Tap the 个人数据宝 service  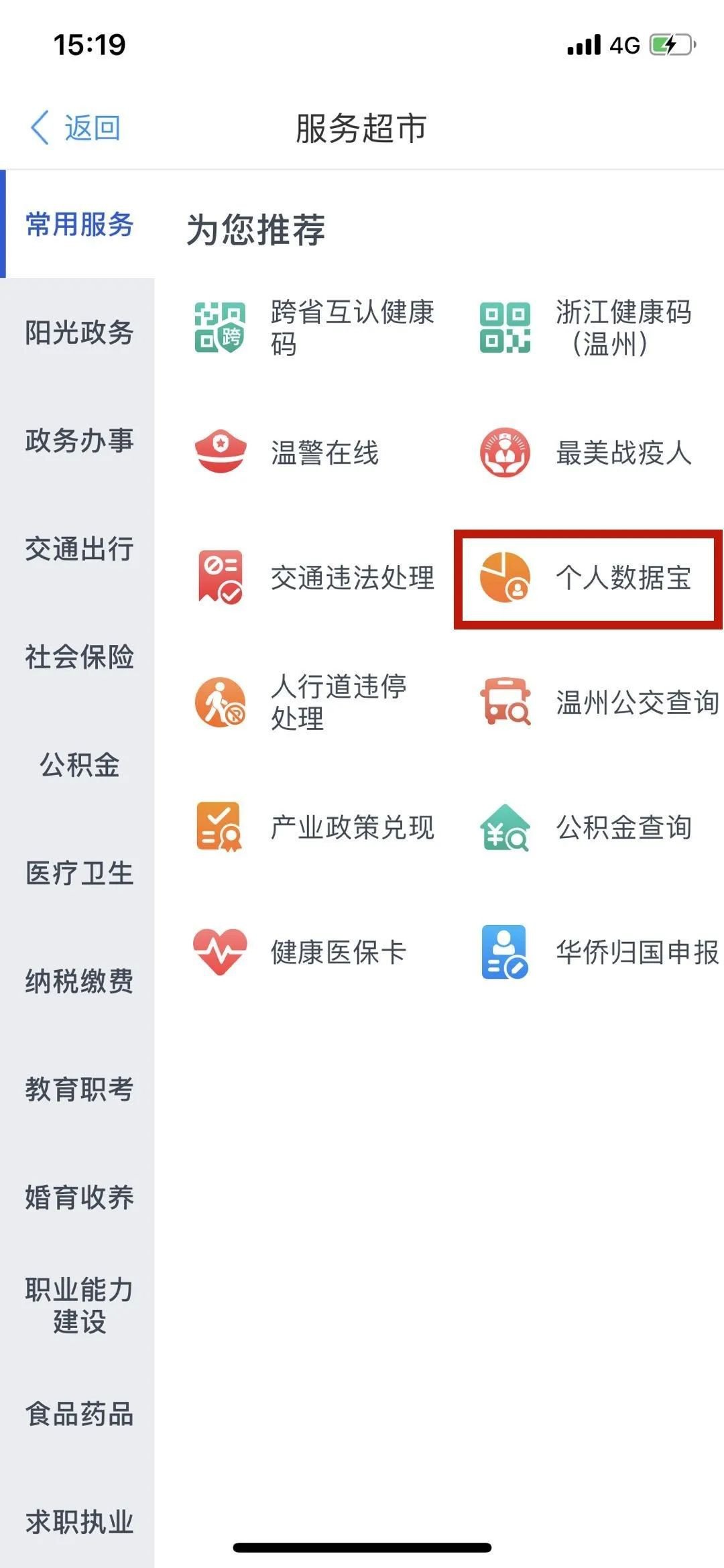[x=587, y=578]
